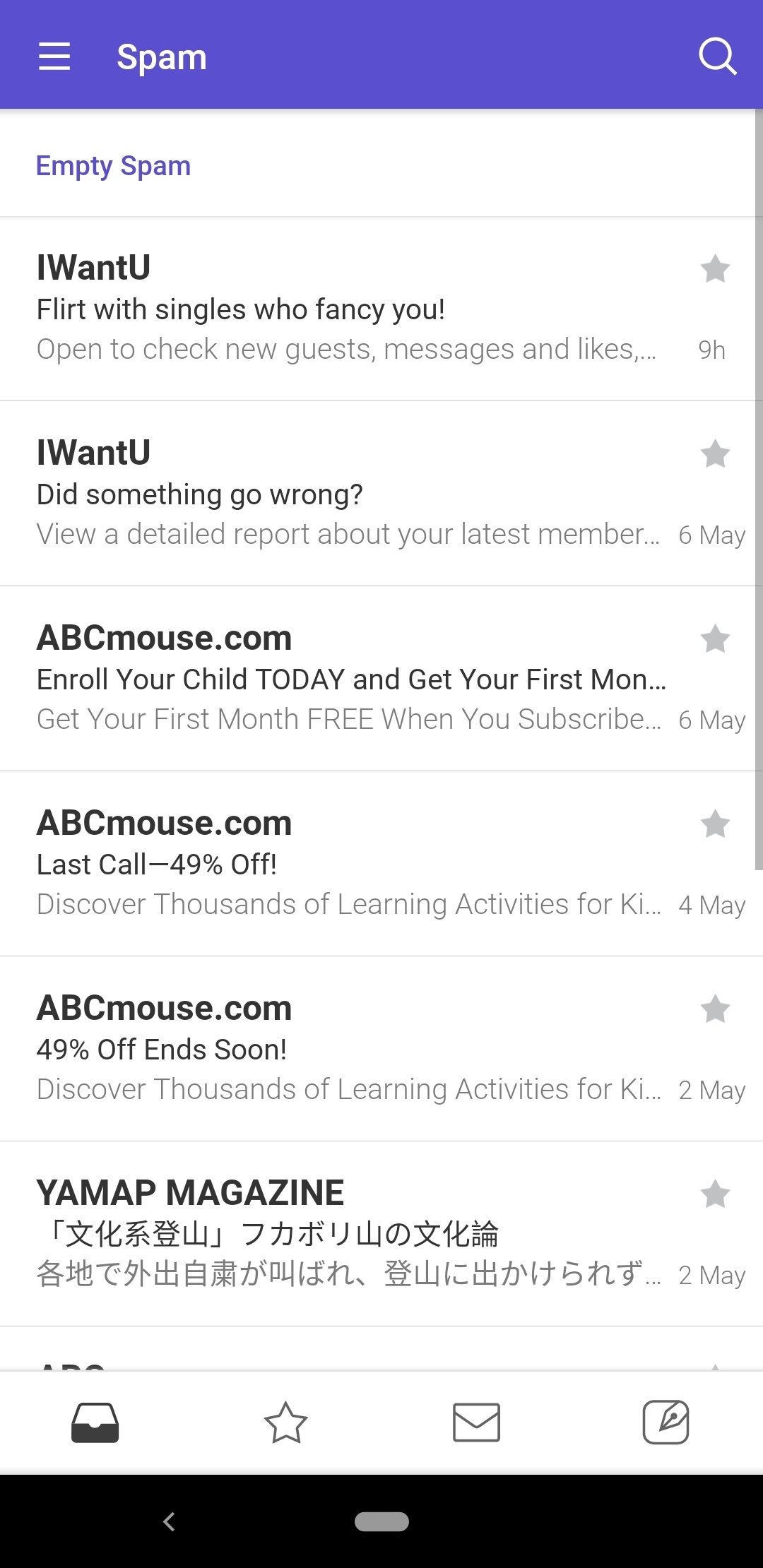The width and height of the screenshot is (763, 1568).
Task: Star the YAMAP MAGAZINE email
Action: [715, 1194]
